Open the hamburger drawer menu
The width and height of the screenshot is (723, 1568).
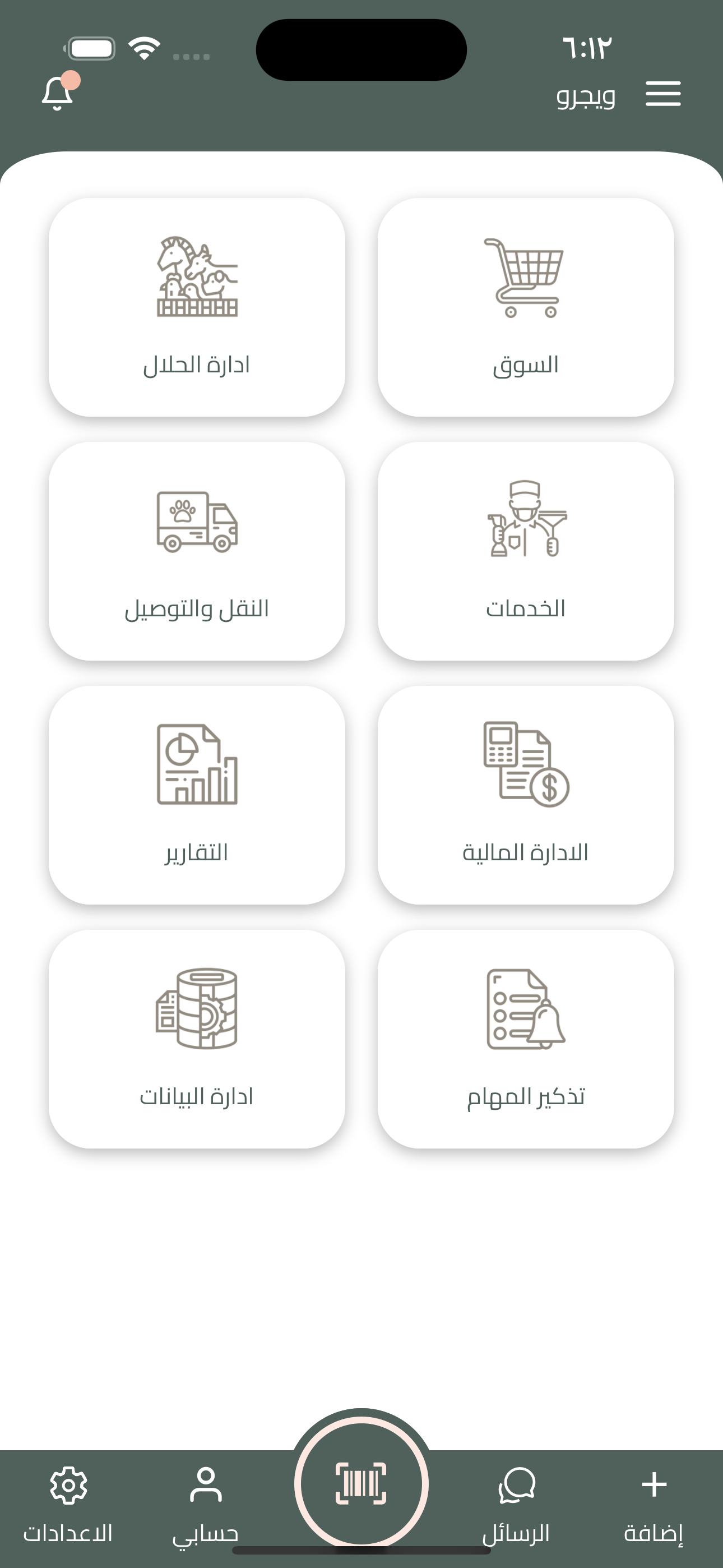(662, 94)
